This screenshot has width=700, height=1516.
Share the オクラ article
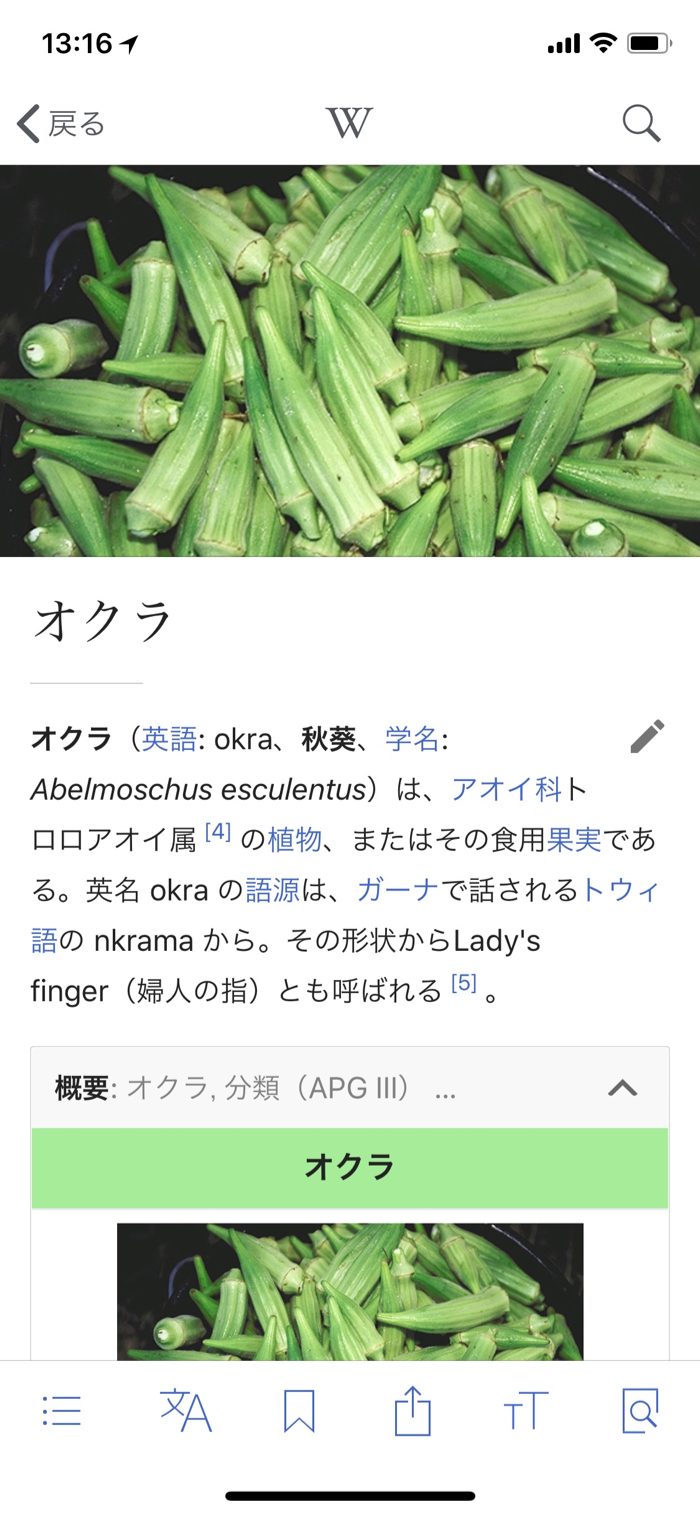click(412, 1412)
